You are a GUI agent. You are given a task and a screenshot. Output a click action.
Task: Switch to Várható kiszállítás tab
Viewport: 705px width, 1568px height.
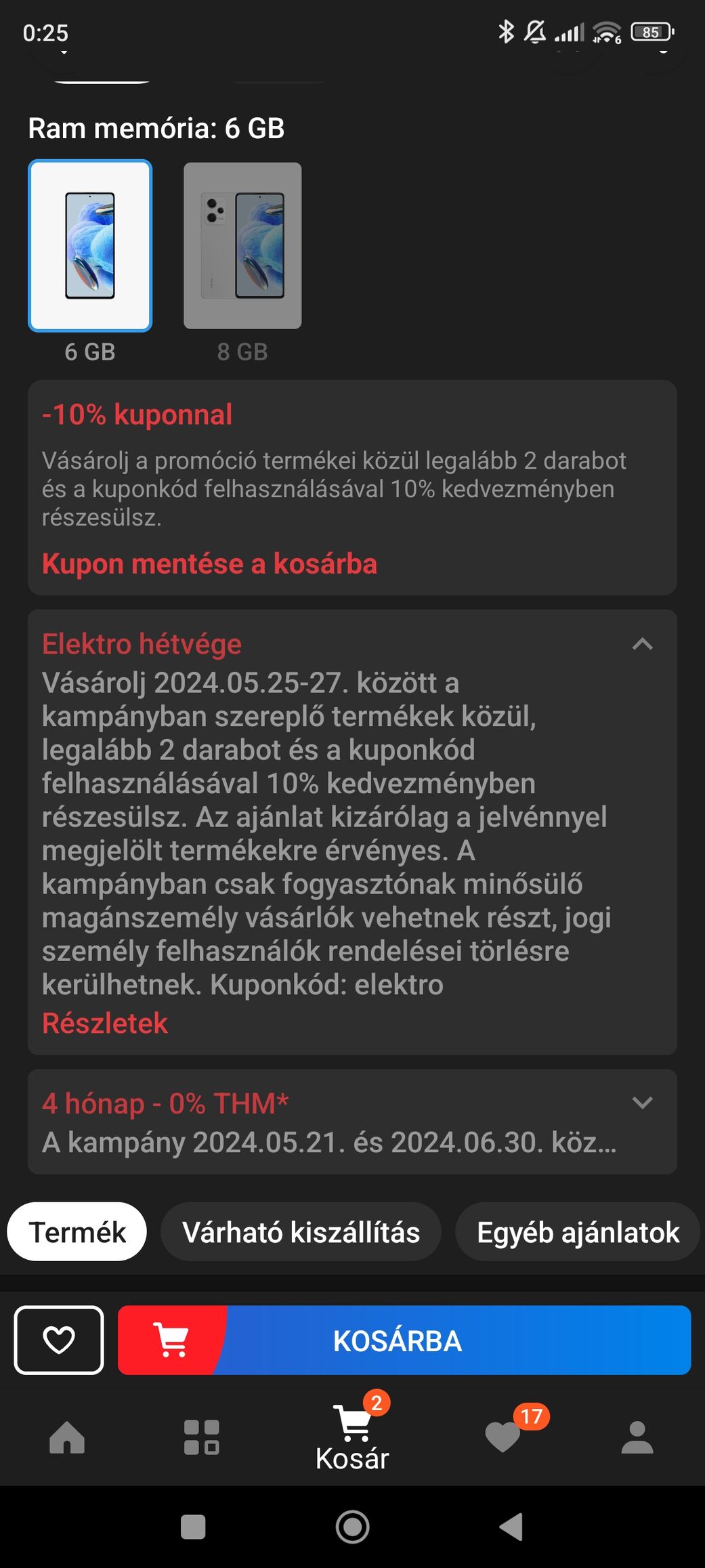click(x=301, y=1232)
